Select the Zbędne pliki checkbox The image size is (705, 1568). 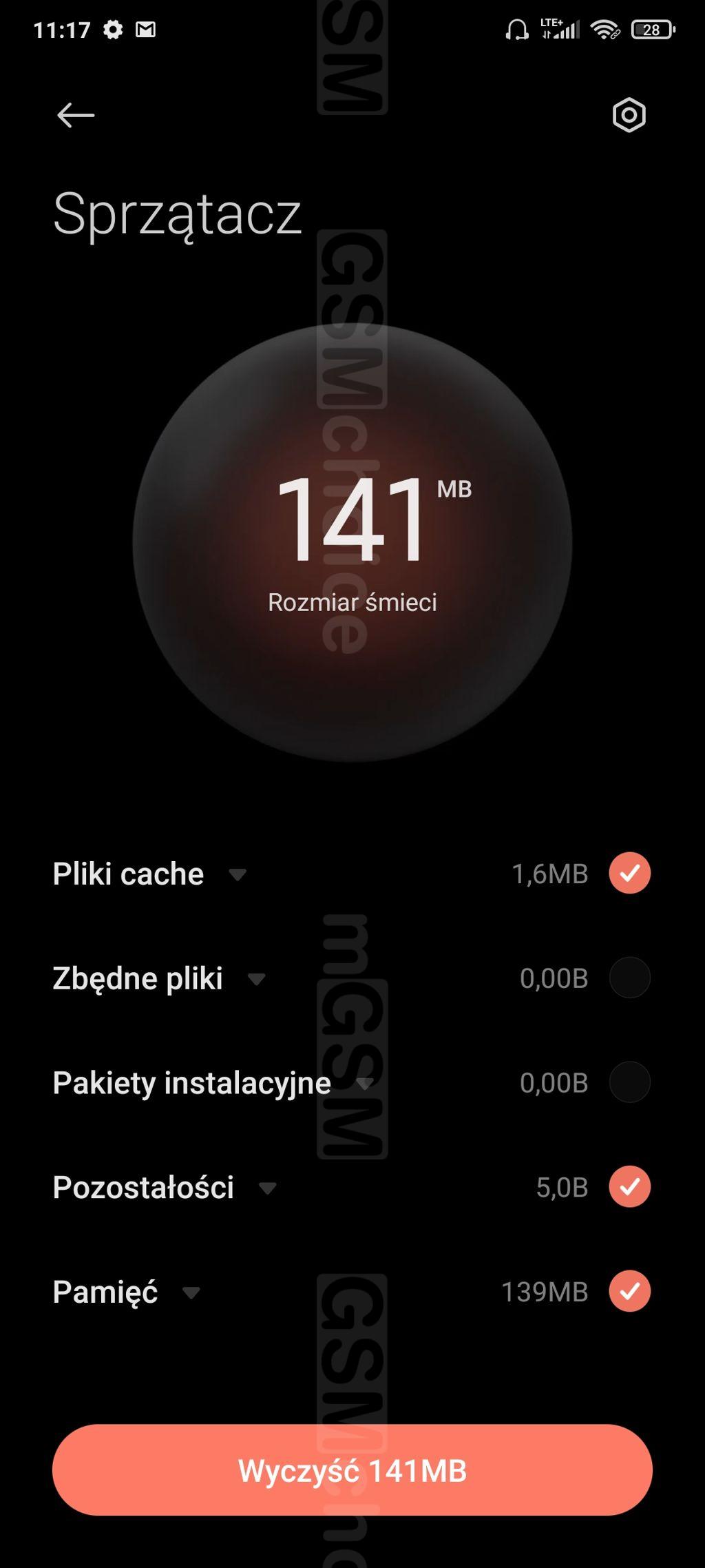tap(629, 978)
